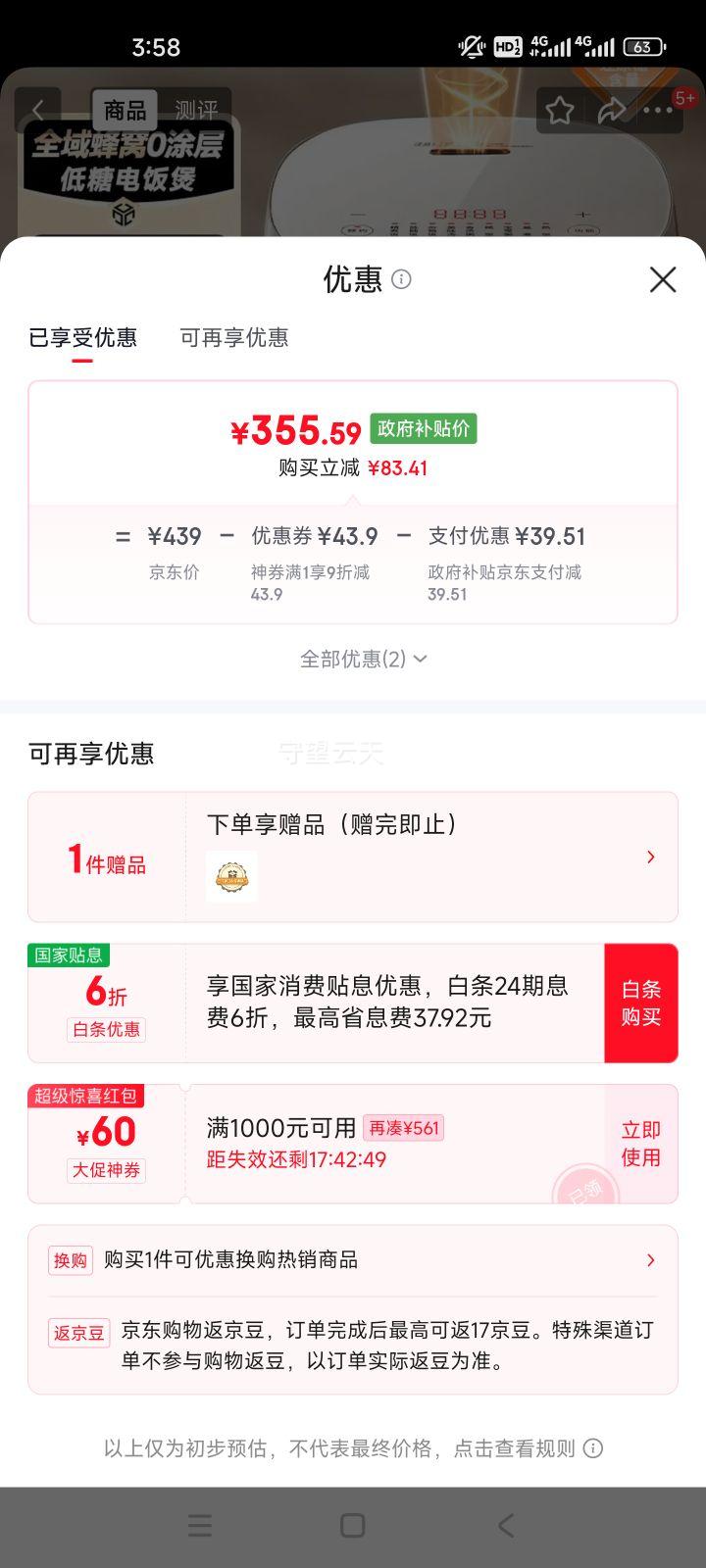
Task: Tap the 白条购买 button
Action: click(641, 1002)
